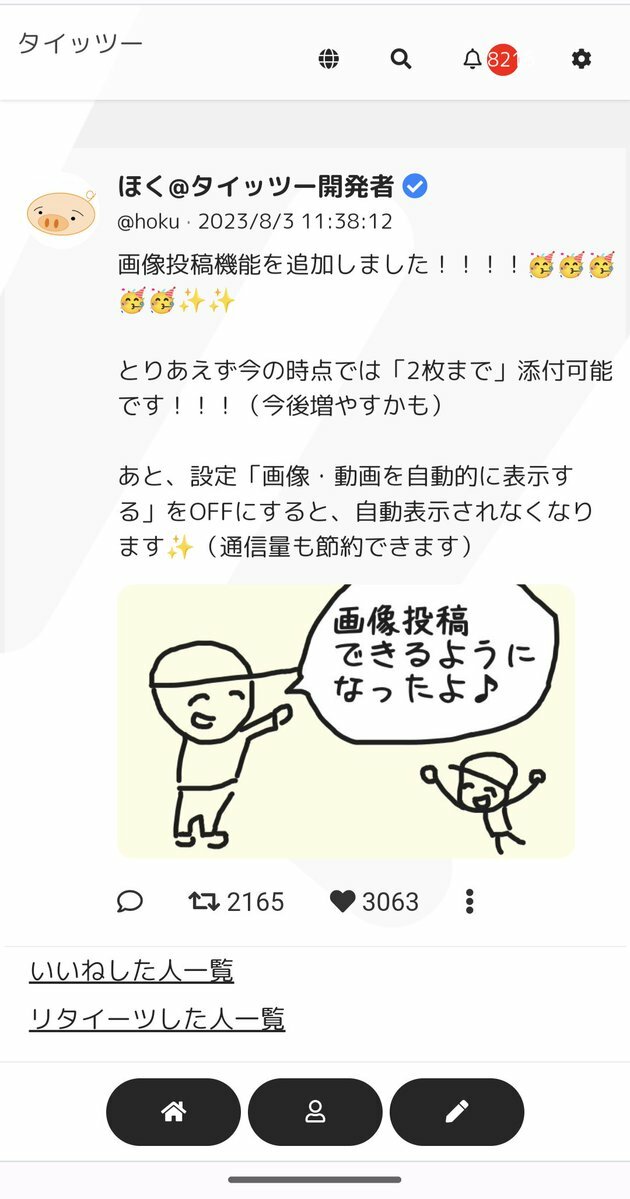The width and height of the screenshot is (630, 1199).
Task: Tap the タイッツー title in header
Action: (x=80, y=43)
